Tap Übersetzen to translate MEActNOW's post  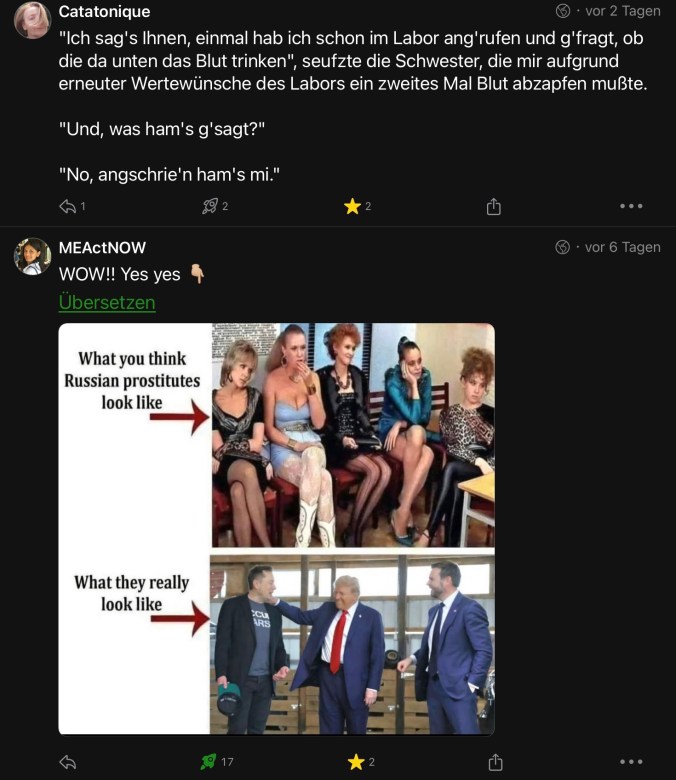point(107,302)
